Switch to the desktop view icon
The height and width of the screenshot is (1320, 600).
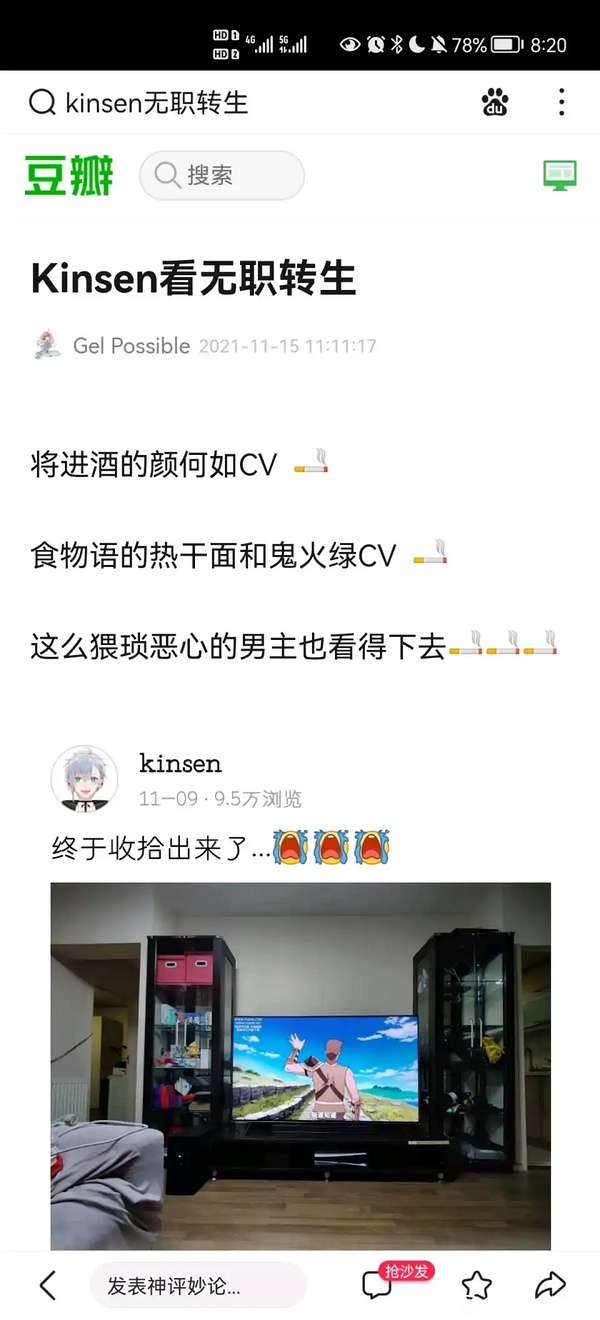coord(560,175)
